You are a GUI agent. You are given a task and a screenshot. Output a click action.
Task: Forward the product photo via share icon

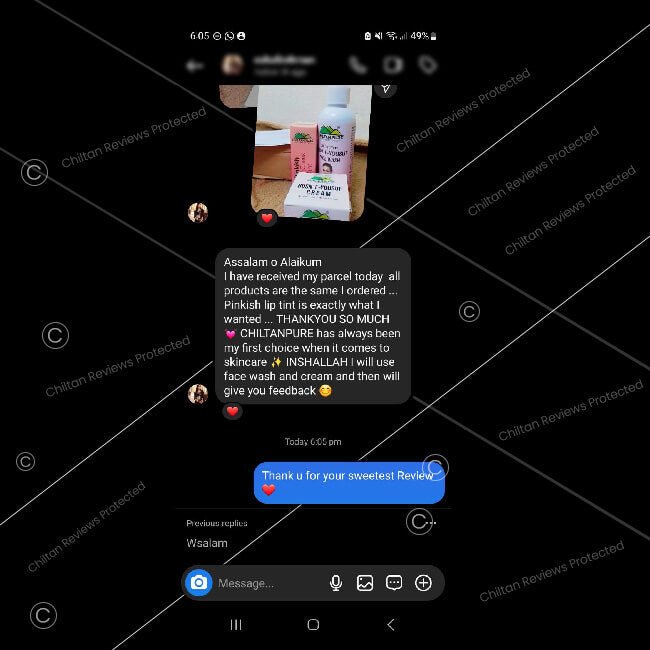[x=385, y=89]
